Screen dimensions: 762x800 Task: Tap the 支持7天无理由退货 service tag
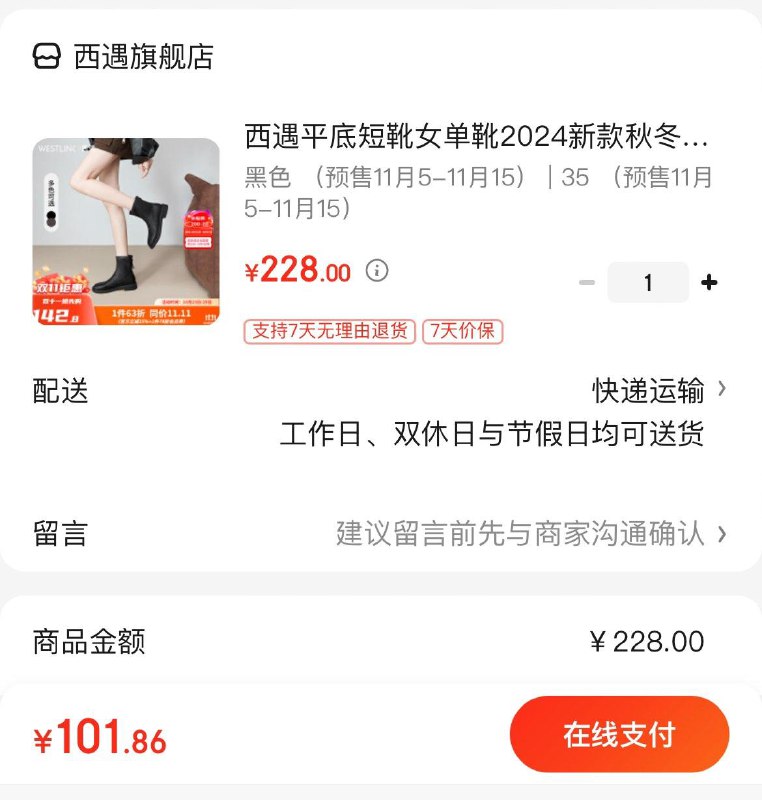click(x=329, y=331)
